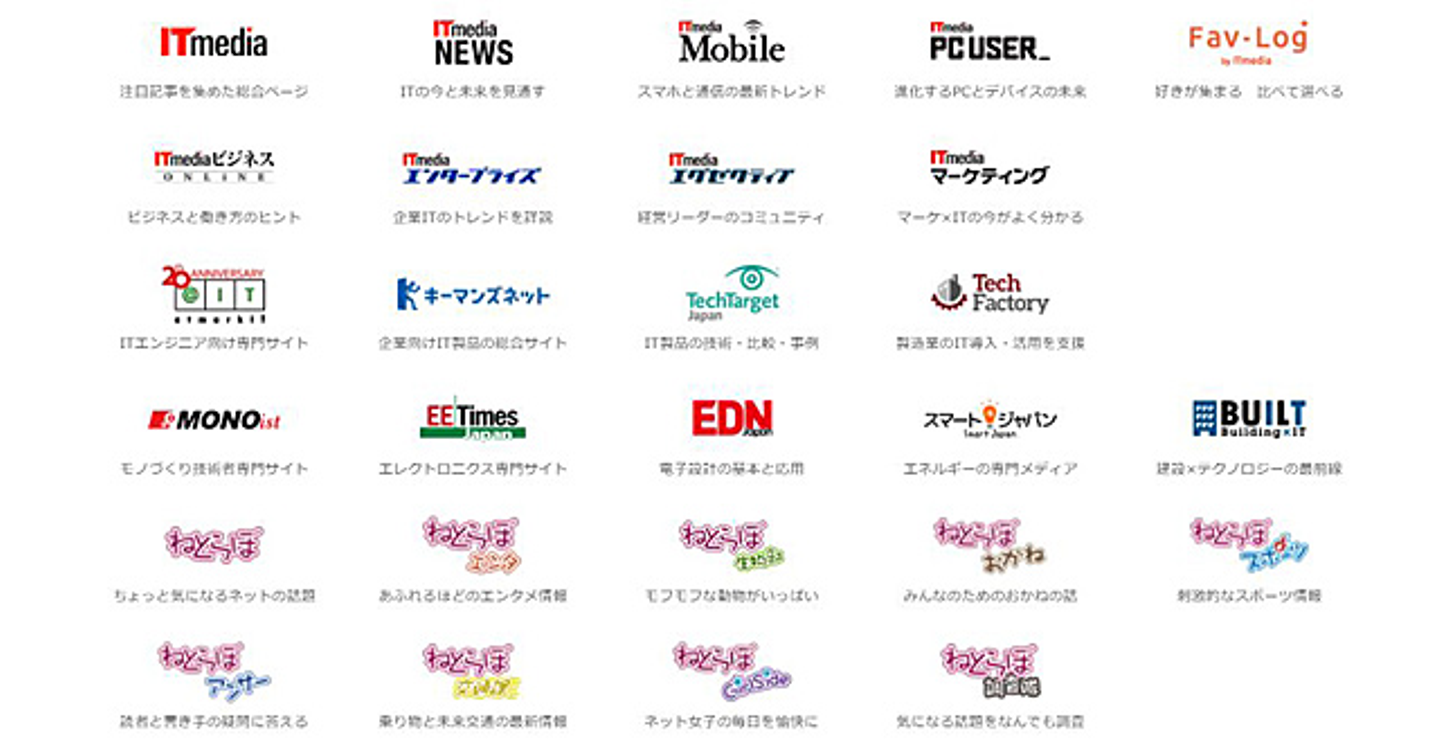This screenshot has width=1440, height=743.
Task: Open the ITmedia general top page
Action: (213, 43)
